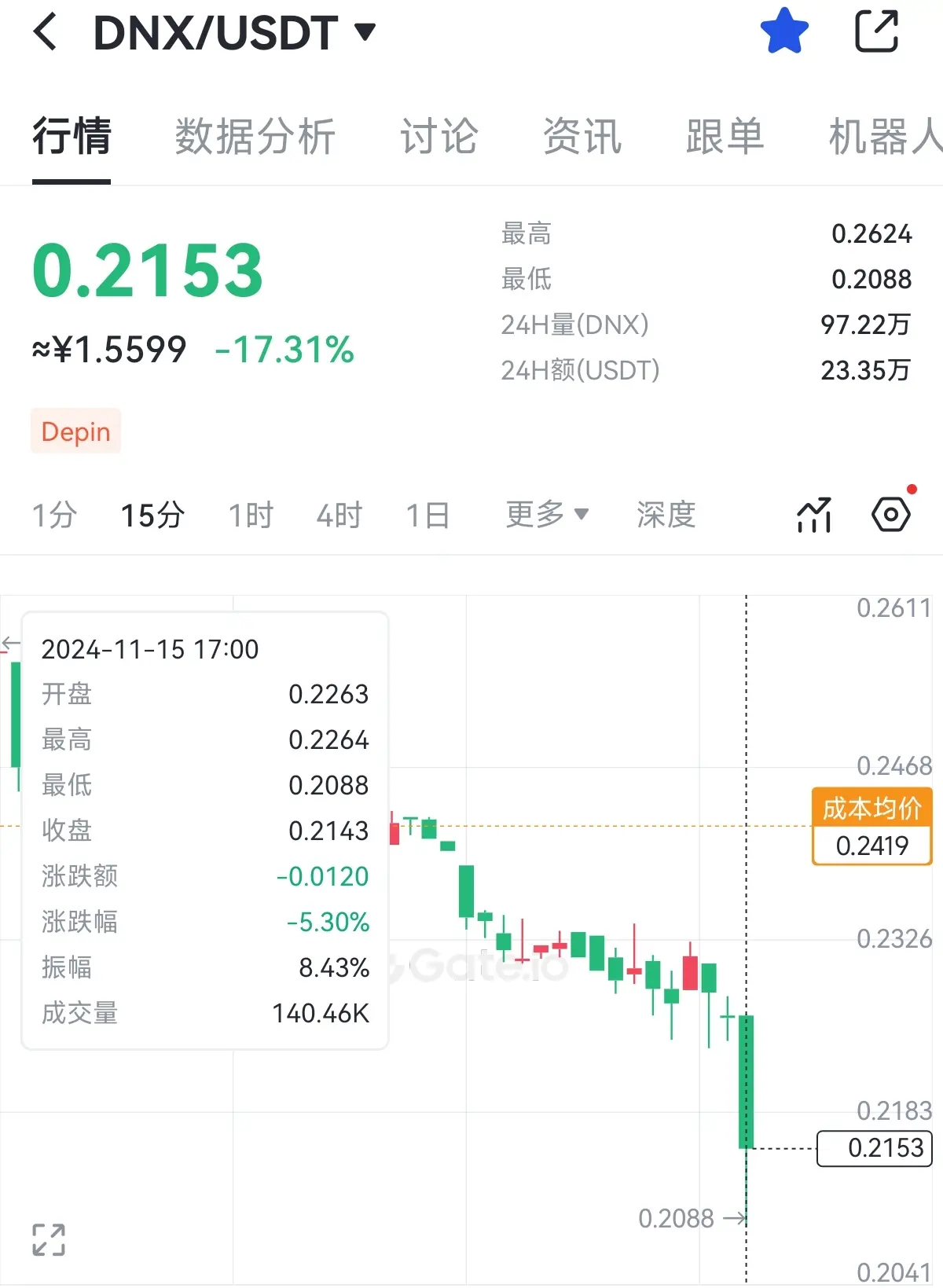This screenshot has height=1288, width=943.
Task: Switch to the 数据分析 tab
Action: [255, 137]
